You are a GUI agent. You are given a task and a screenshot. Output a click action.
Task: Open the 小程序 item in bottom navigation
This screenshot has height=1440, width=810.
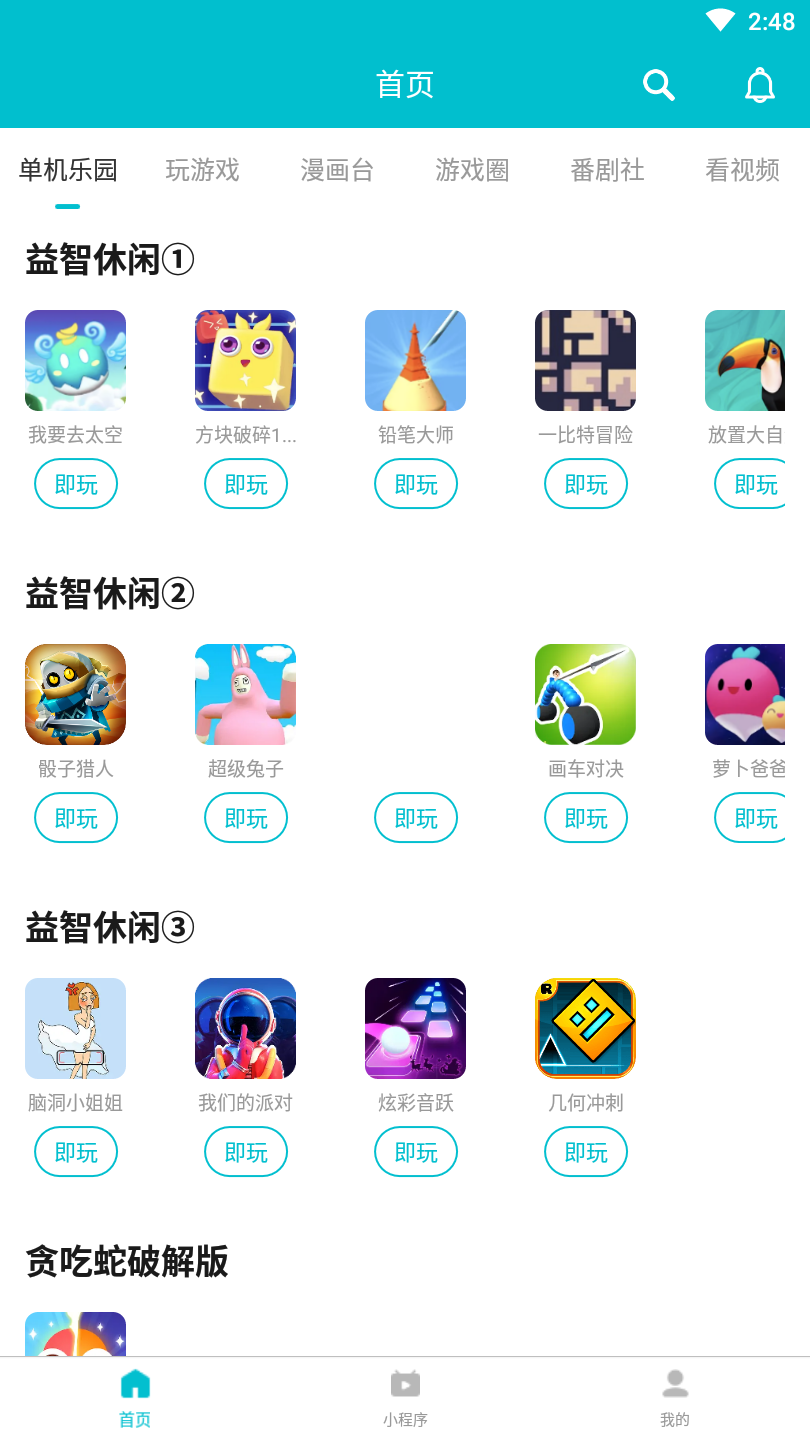pos(404,1395)
